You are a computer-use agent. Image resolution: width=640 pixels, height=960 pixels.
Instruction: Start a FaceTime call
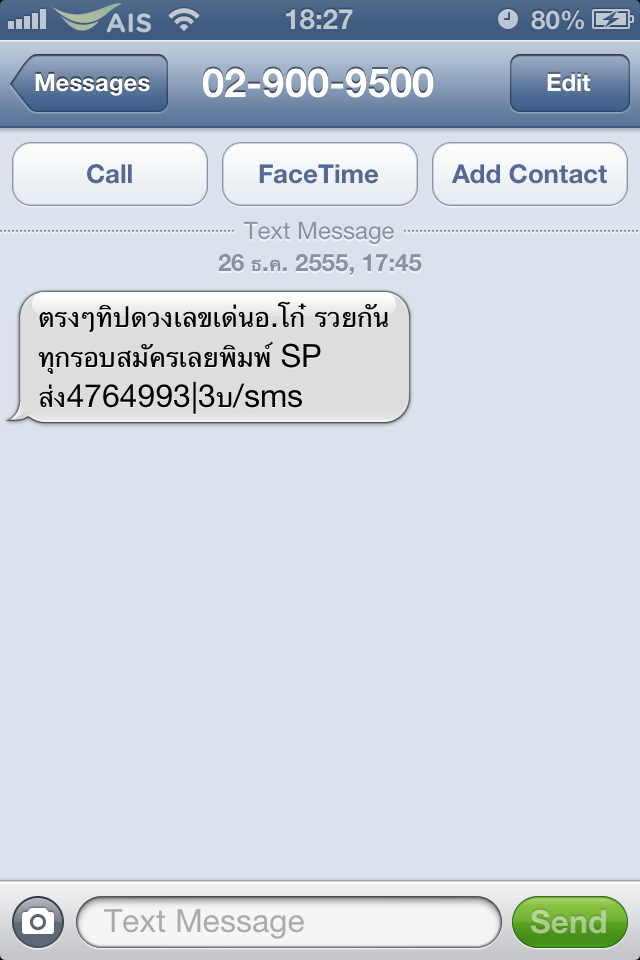click(319, 174)
